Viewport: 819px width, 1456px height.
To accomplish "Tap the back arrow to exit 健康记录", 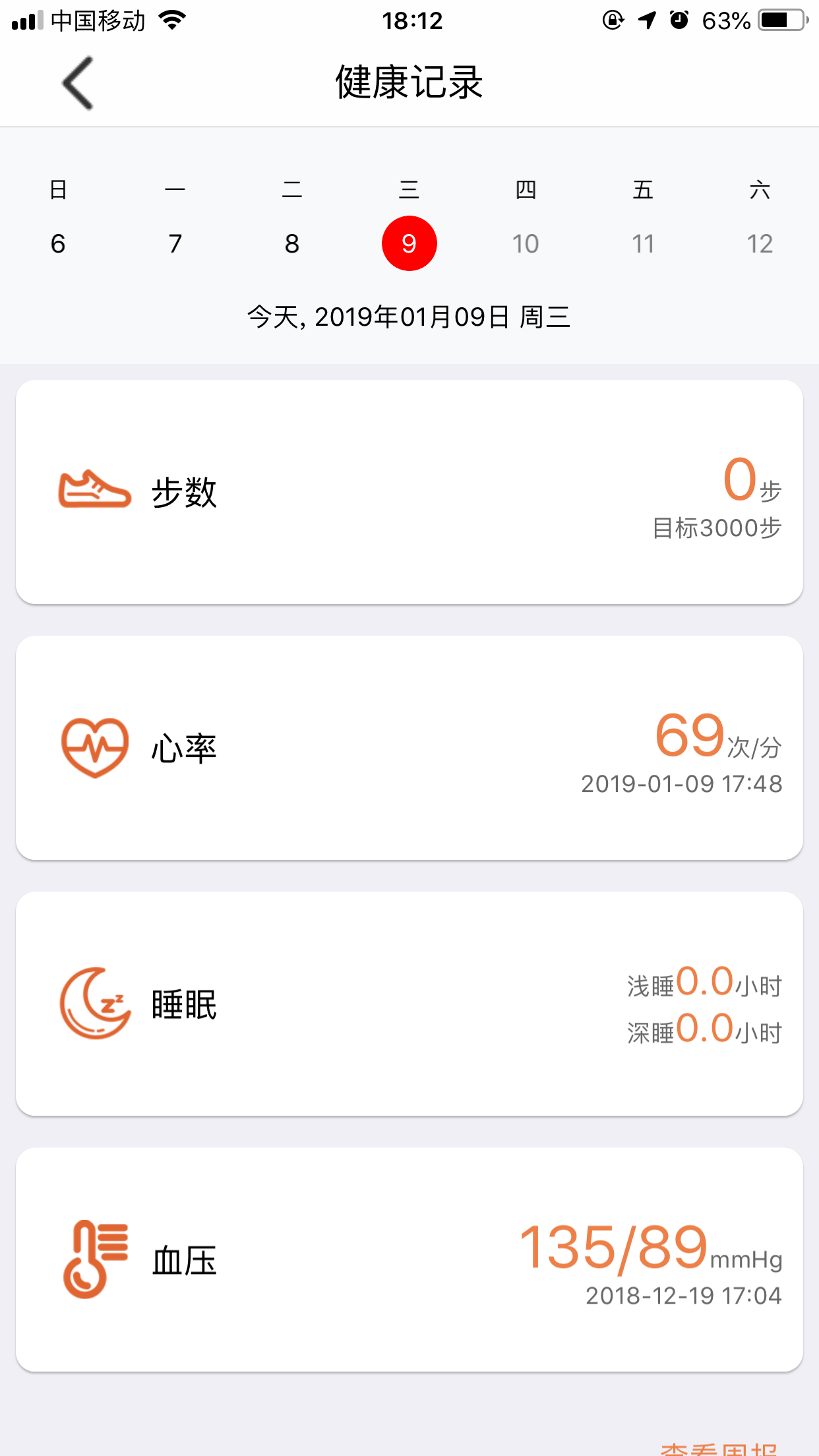I will tap(75, 84).
